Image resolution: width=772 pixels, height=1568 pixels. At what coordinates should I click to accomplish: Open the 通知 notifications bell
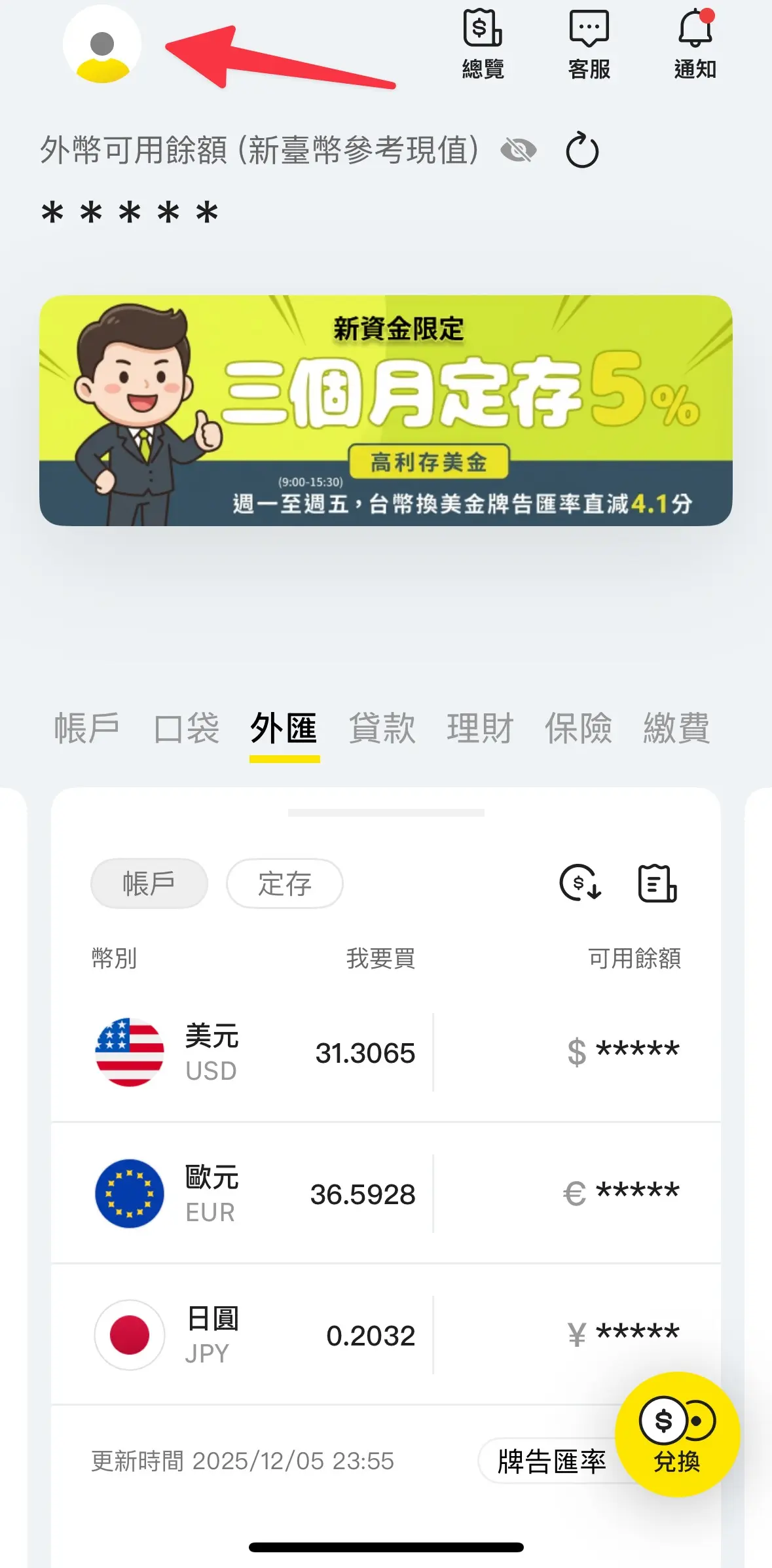(695, 45)
